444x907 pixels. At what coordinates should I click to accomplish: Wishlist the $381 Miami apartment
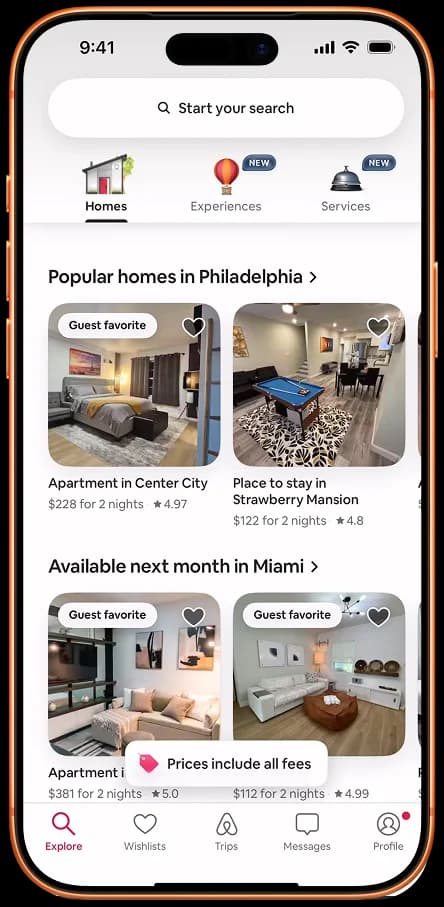[x=193, y=616]
